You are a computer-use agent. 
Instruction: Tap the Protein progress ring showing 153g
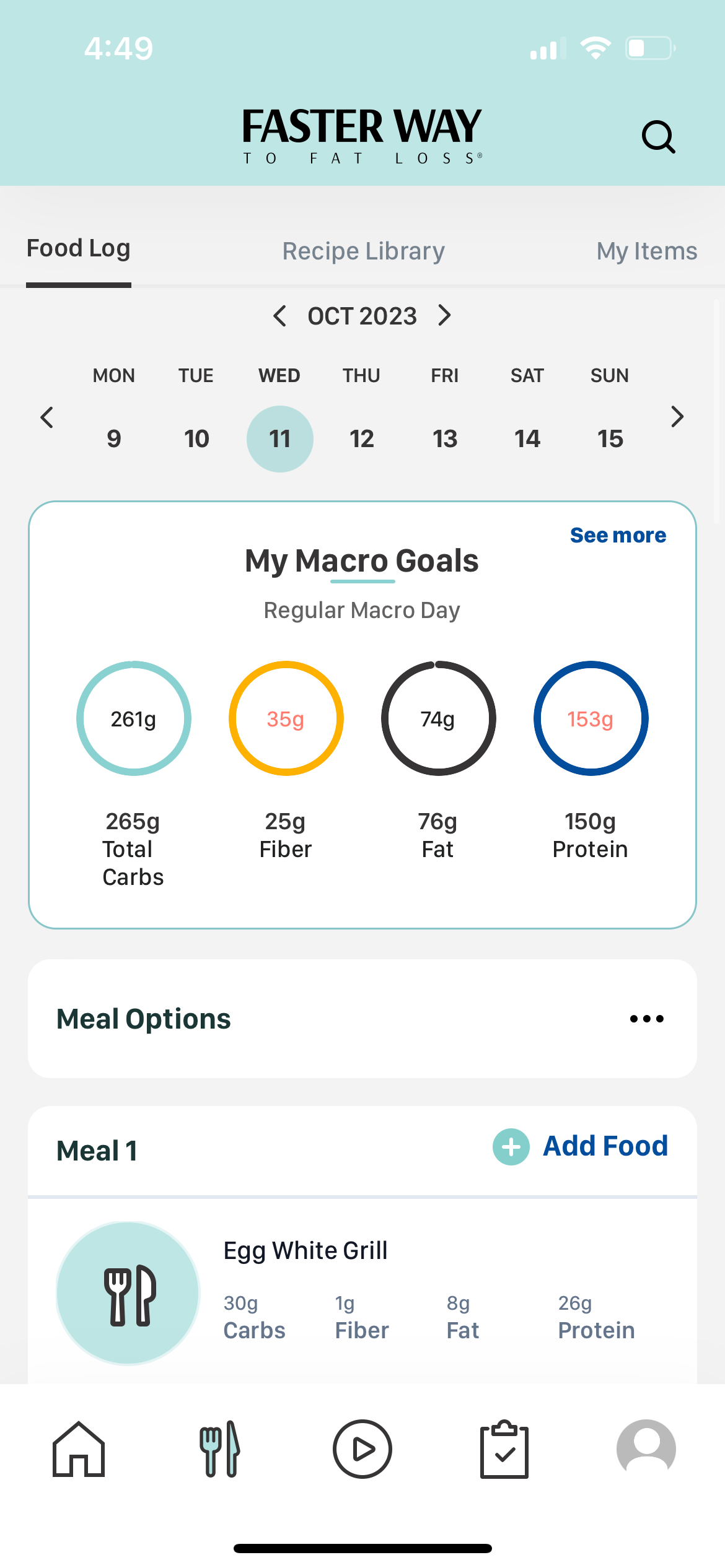tap(590, 718)
